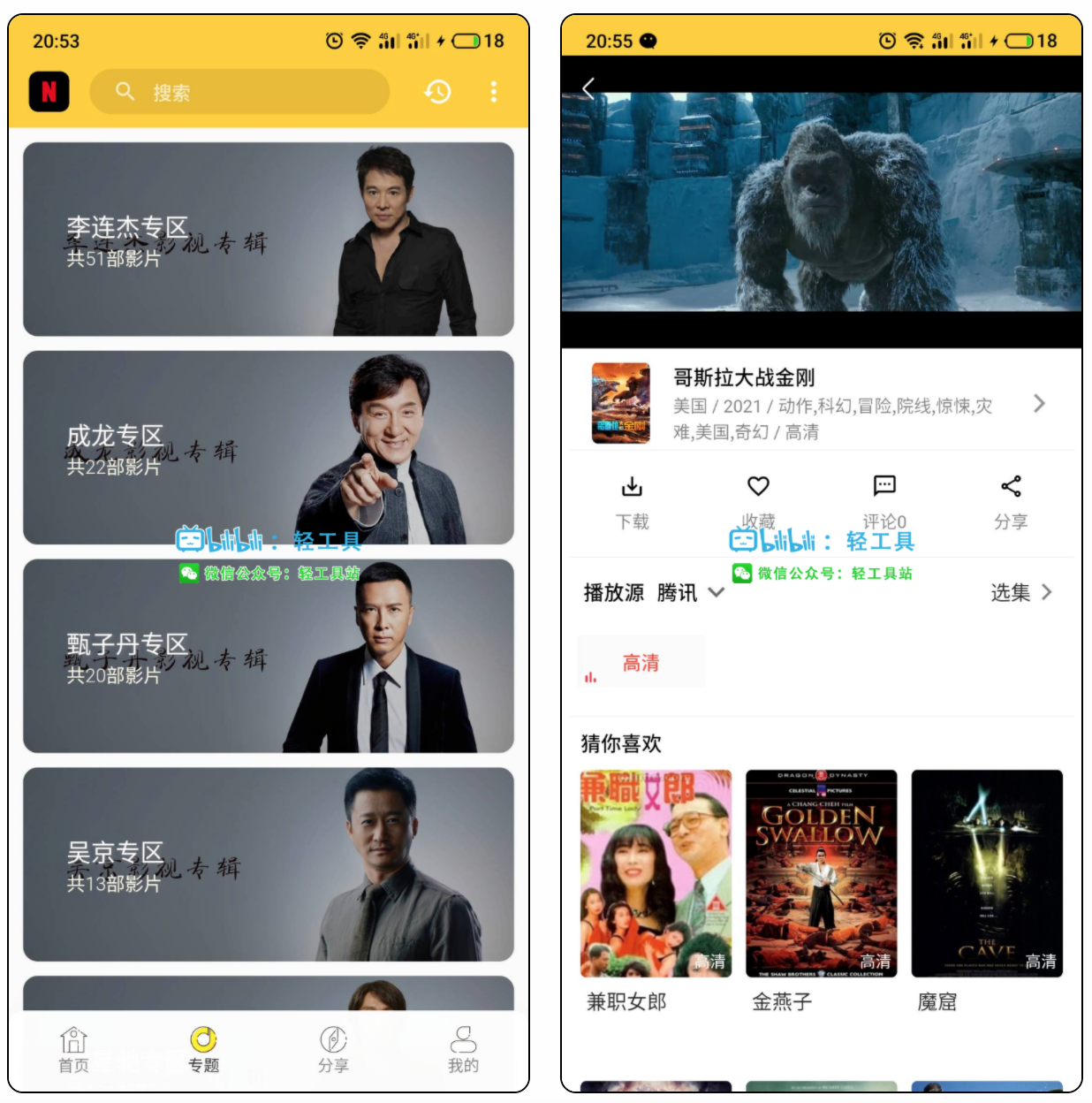The height and width of the screenshot is (1103, 1092).
Task: Expand the movie details arrow
Action: pos(1039,404)
